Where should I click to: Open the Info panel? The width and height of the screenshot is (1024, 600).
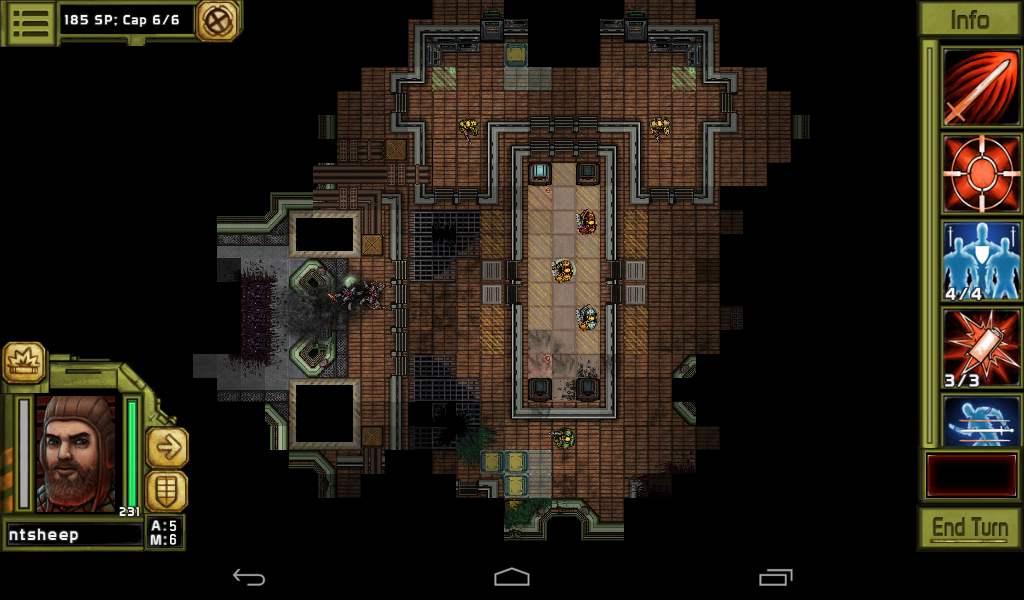pyautogui.click(x=968, y=20)
